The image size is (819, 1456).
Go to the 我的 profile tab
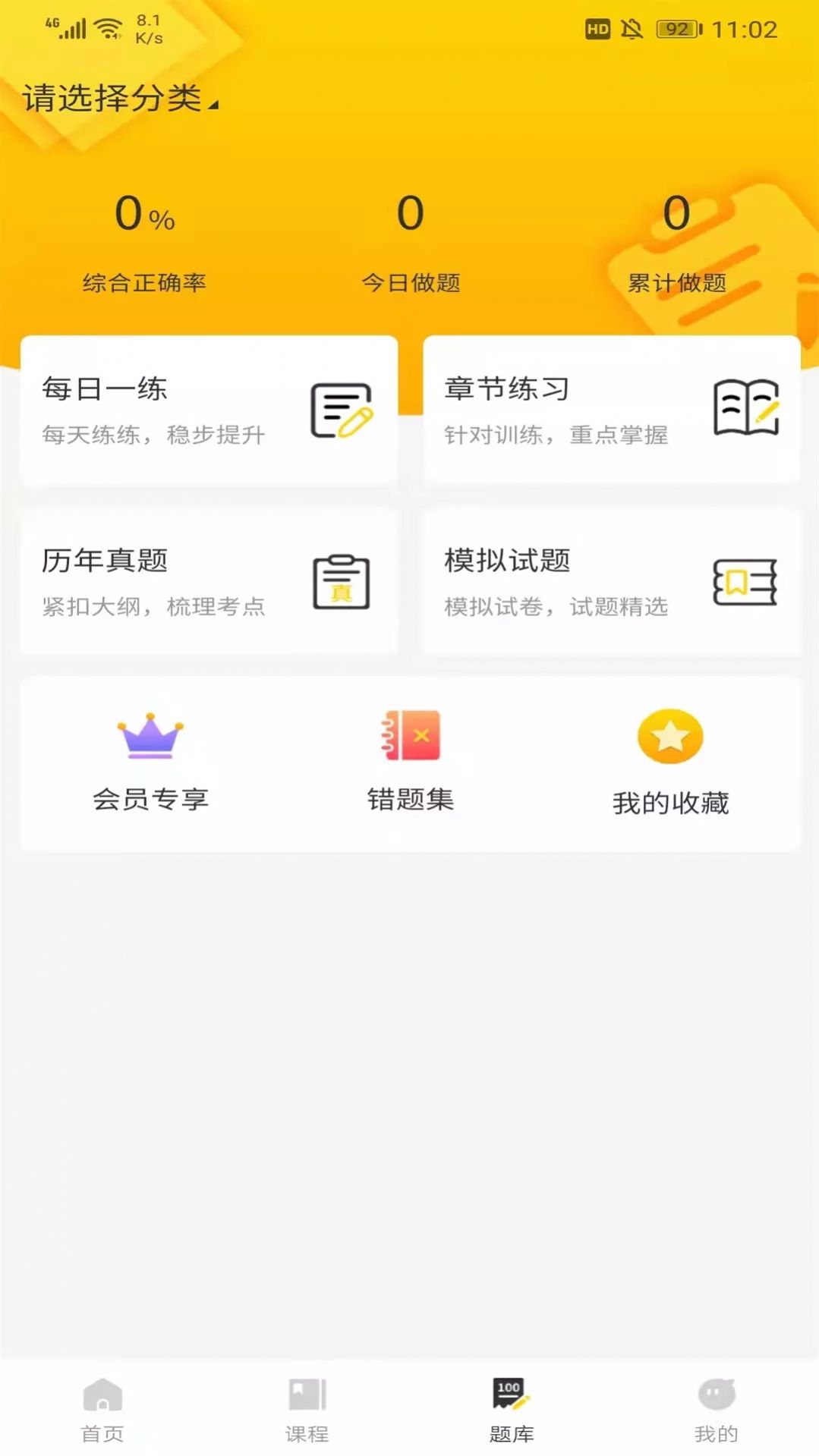pos(716,1410)
